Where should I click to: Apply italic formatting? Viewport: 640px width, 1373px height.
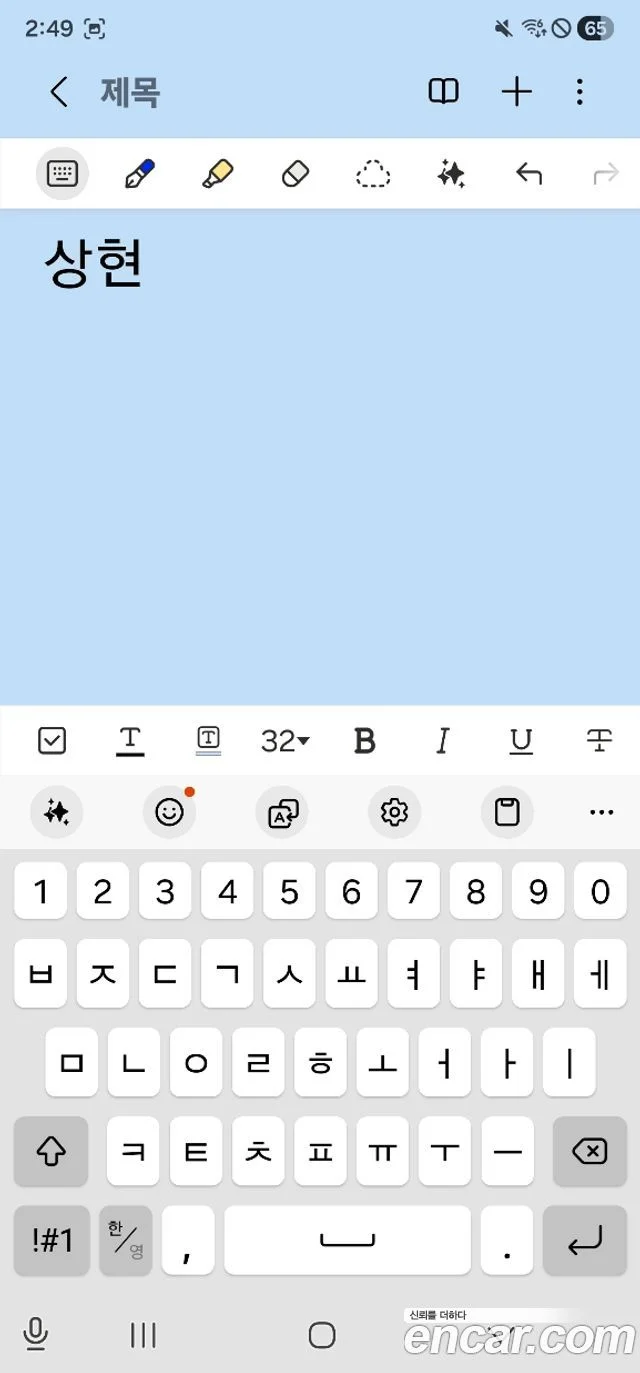(442, 741)
